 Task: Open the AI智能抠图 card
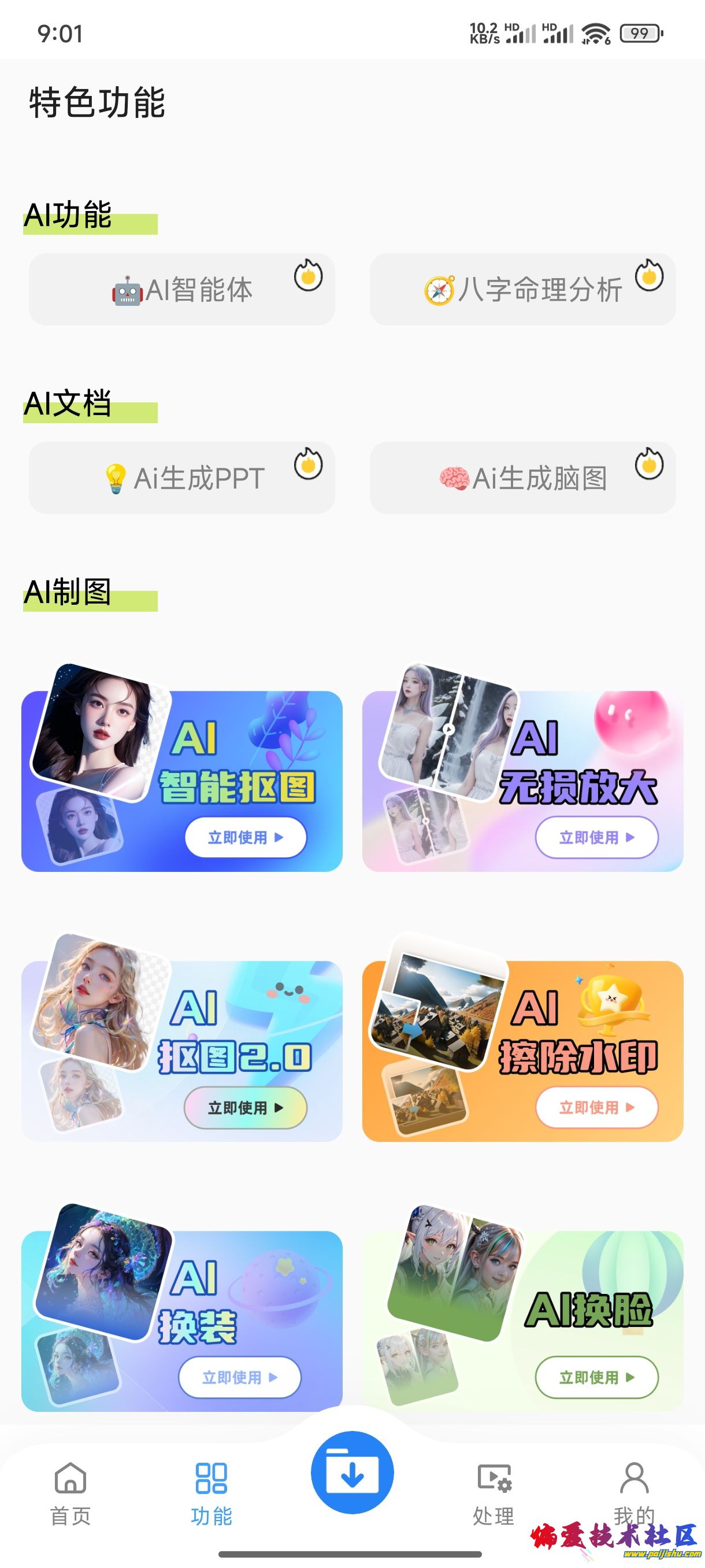[182, 781]
